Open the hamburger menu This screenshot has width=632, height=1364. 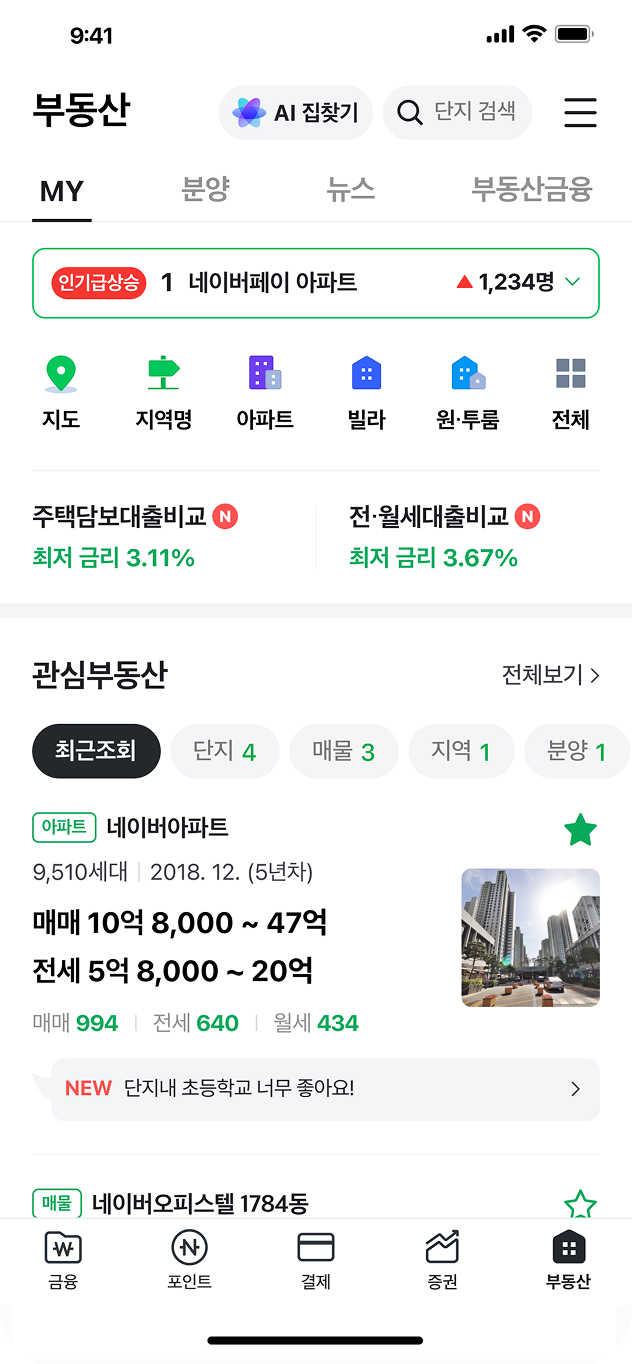tap(580, 112)
